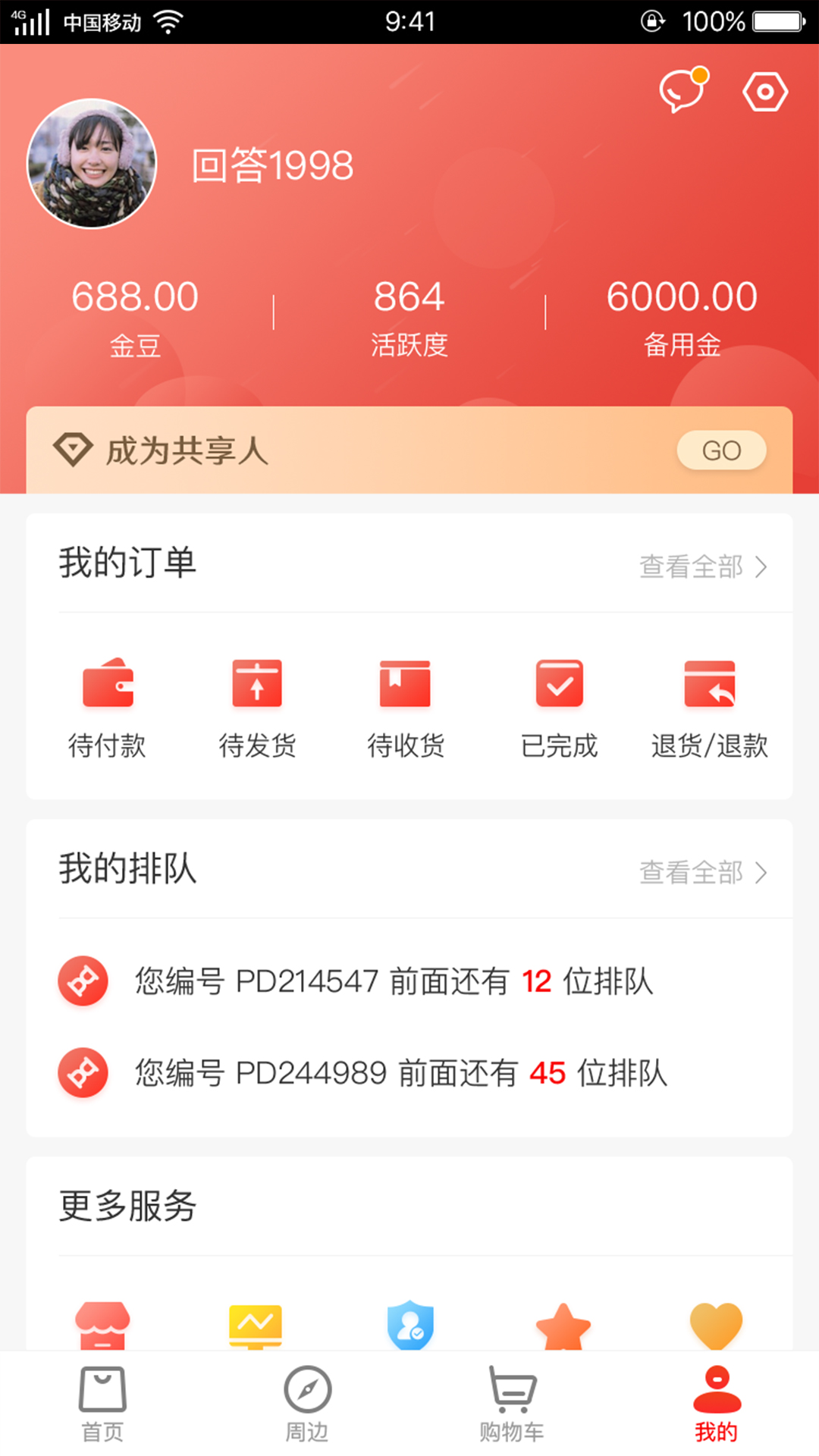Open queue entry PD214547
The width and height of the screenshot is (819, 1456).
tap(394, 981)
